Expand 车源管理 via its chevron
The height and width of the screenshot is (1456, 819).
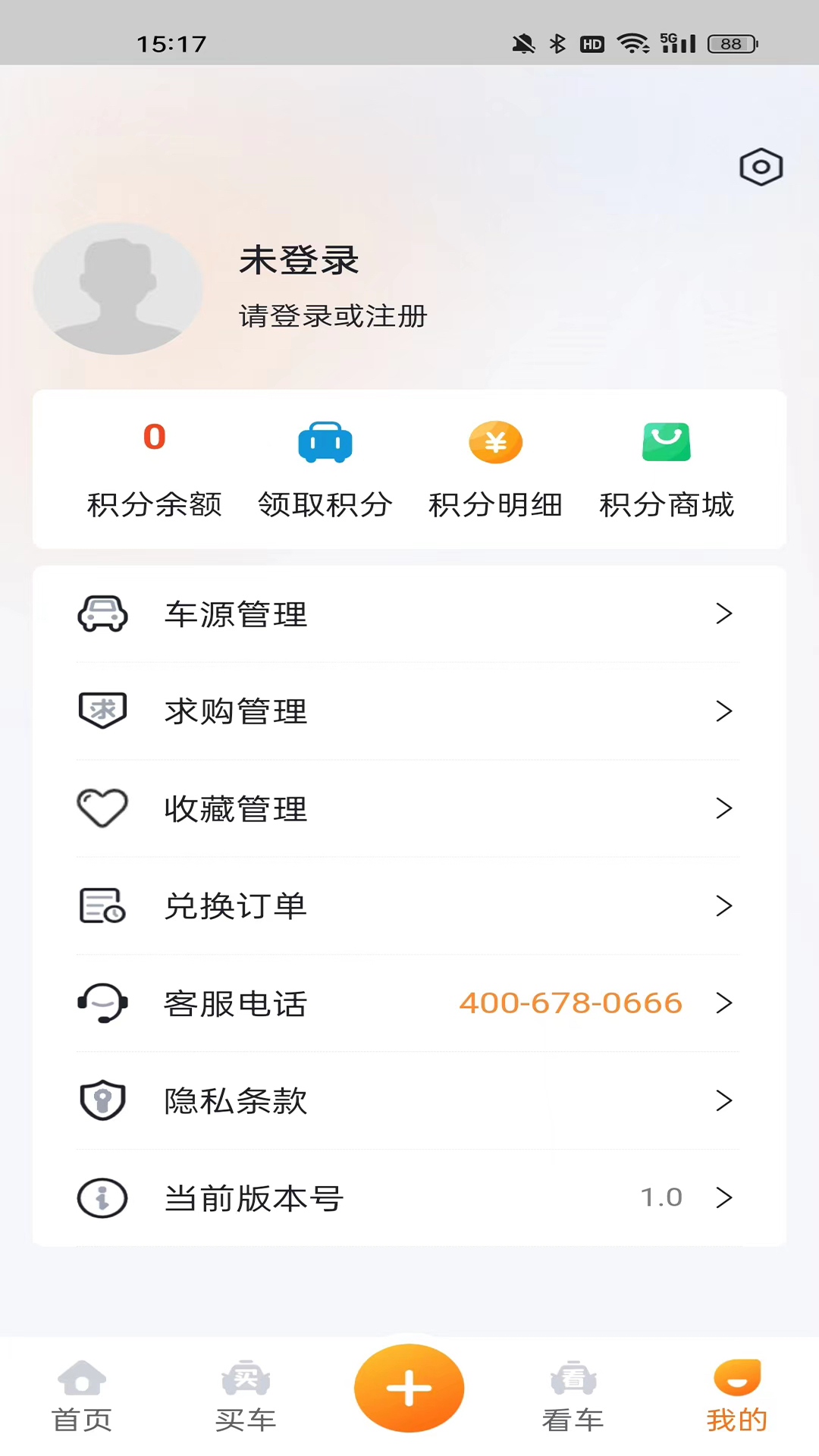(724, 614)
